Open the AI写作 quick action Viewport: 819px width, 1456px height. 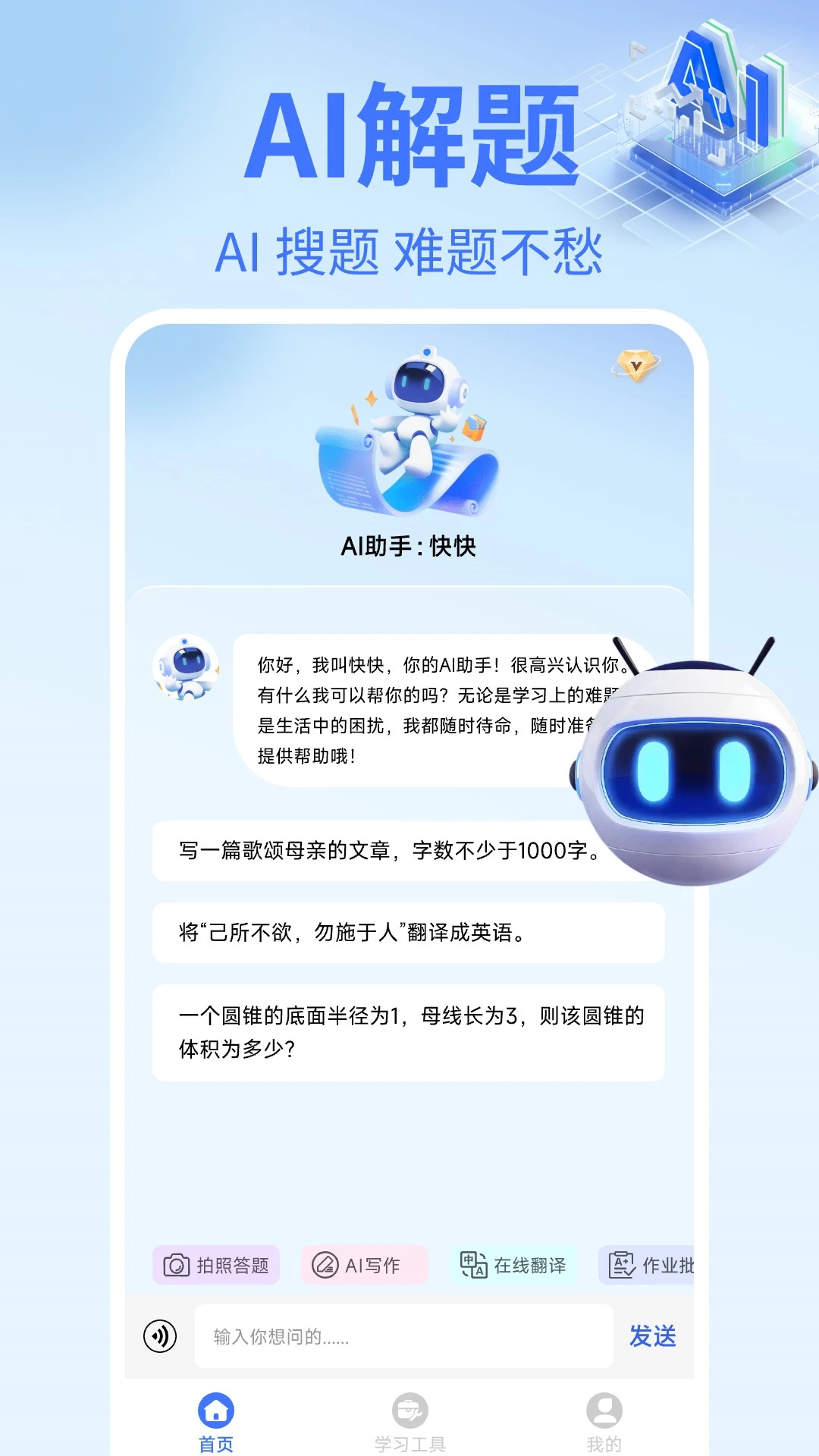364,1265
